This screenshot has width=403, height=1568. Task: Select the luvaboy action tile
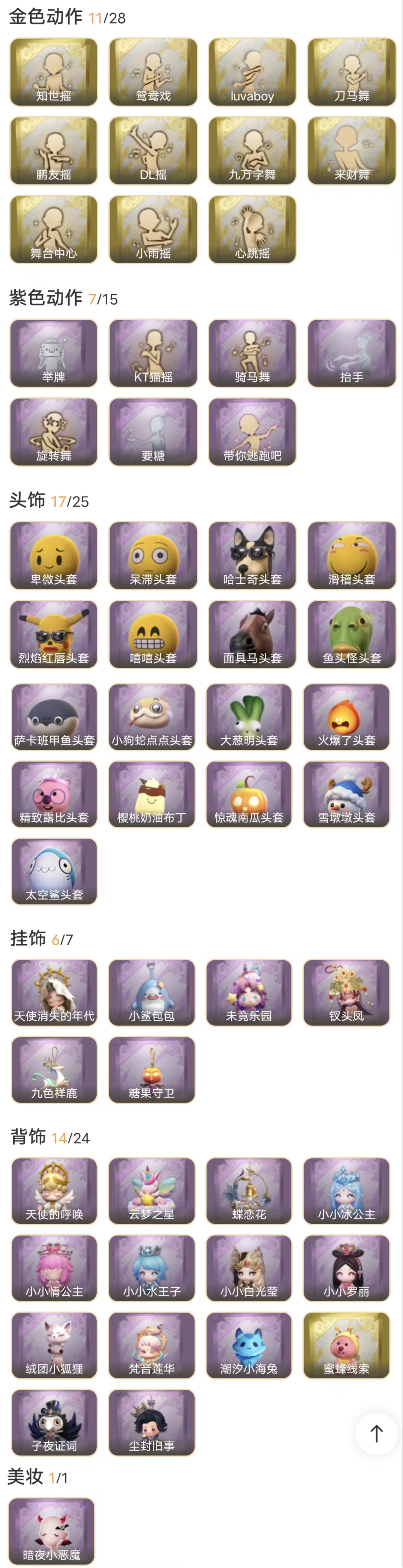coord(252,72)
